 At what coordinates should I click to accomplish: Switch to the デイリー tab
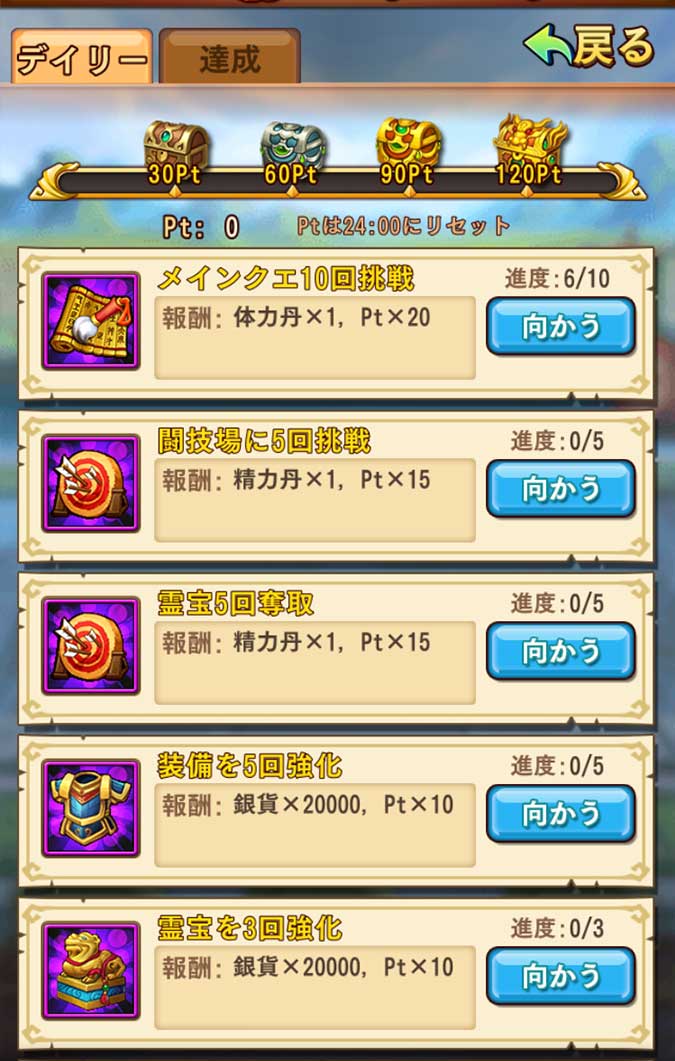click(81, 57)
